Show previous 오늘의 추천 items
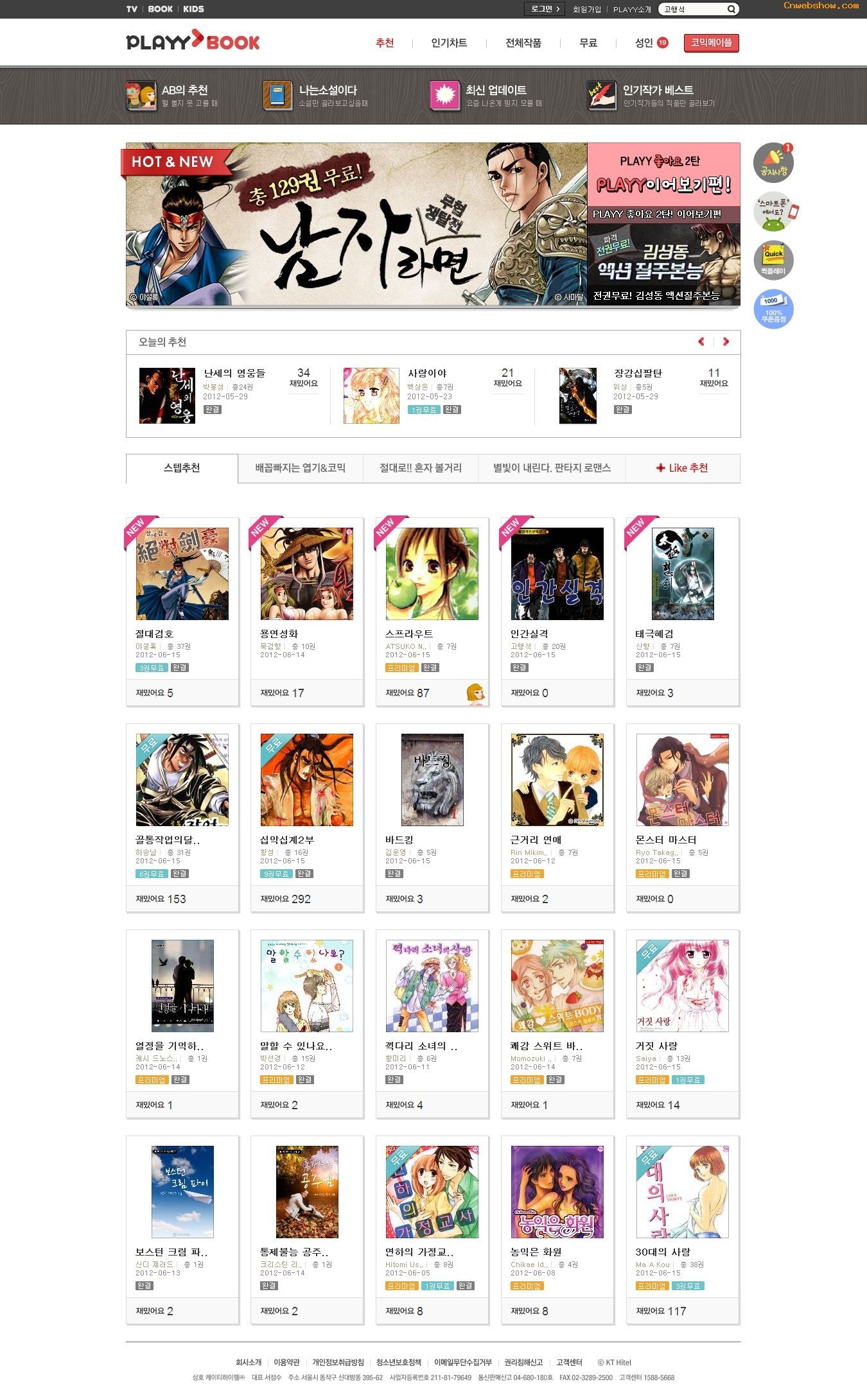This screenshot has height=1400, width=867. (701, 341)
